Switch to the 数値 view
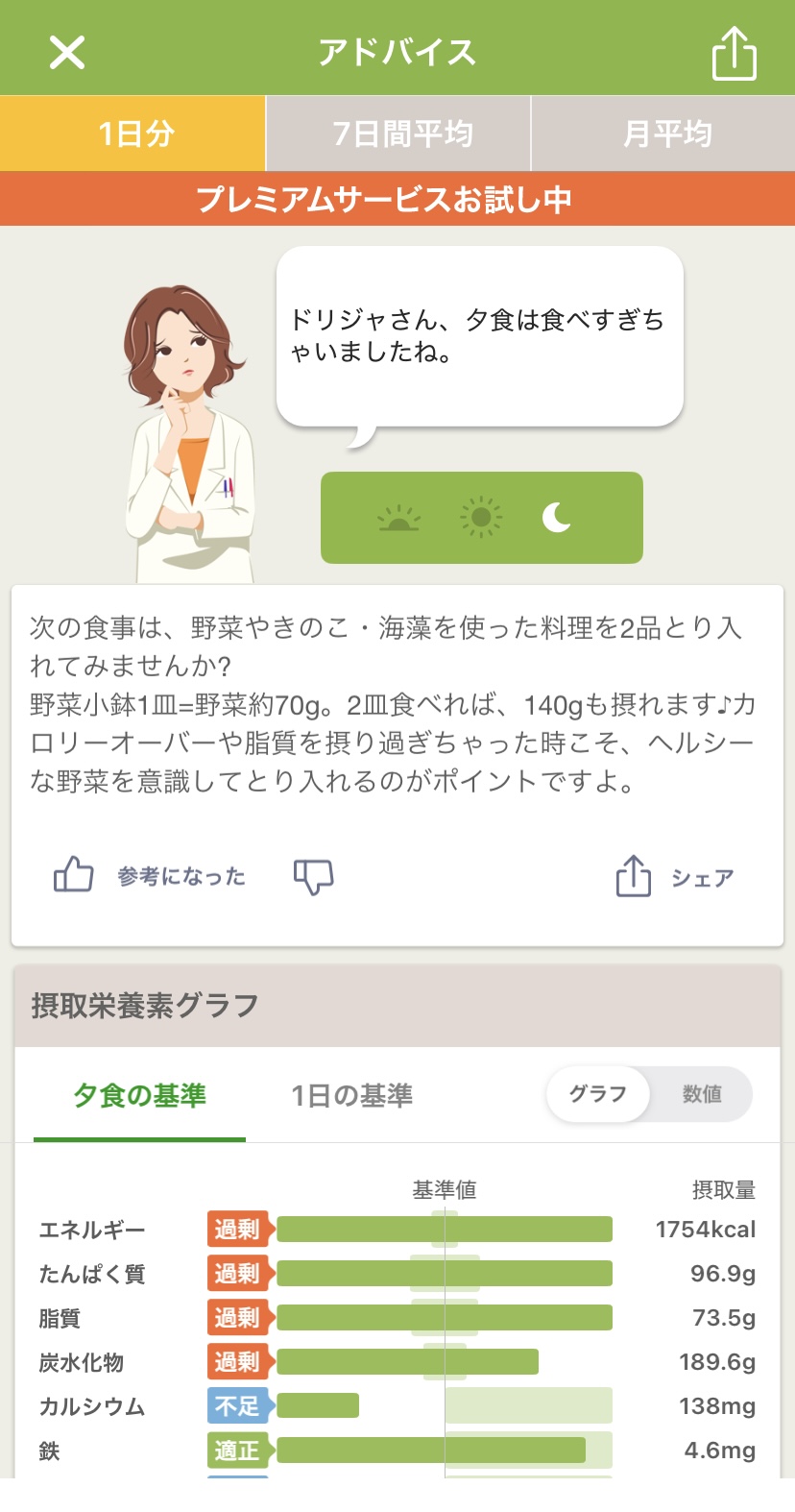The image size is (795, 1512). click(702, 1094)
